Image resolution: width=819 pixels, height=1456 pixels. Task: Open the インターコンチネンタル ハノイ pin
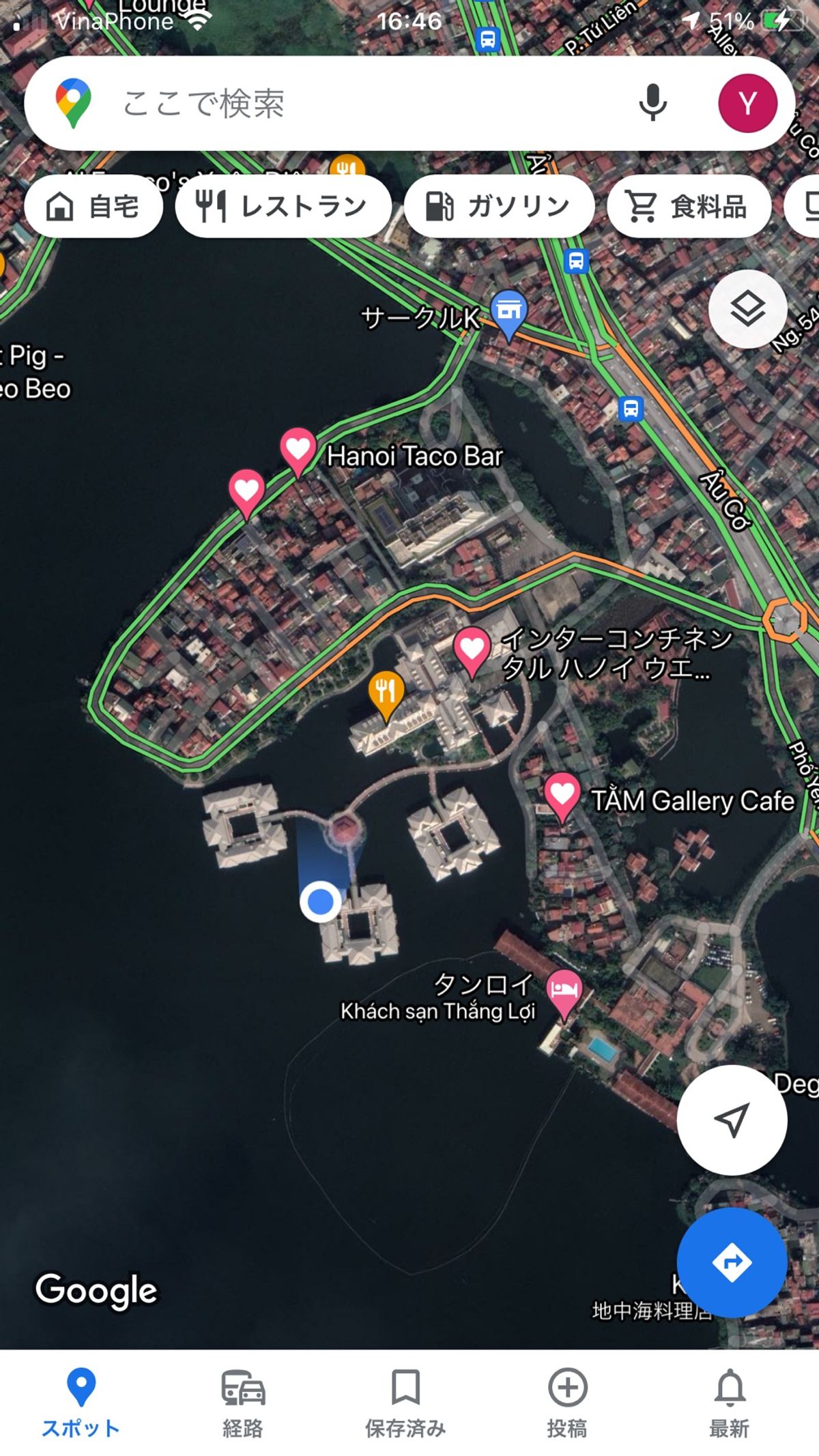(472, 650)
